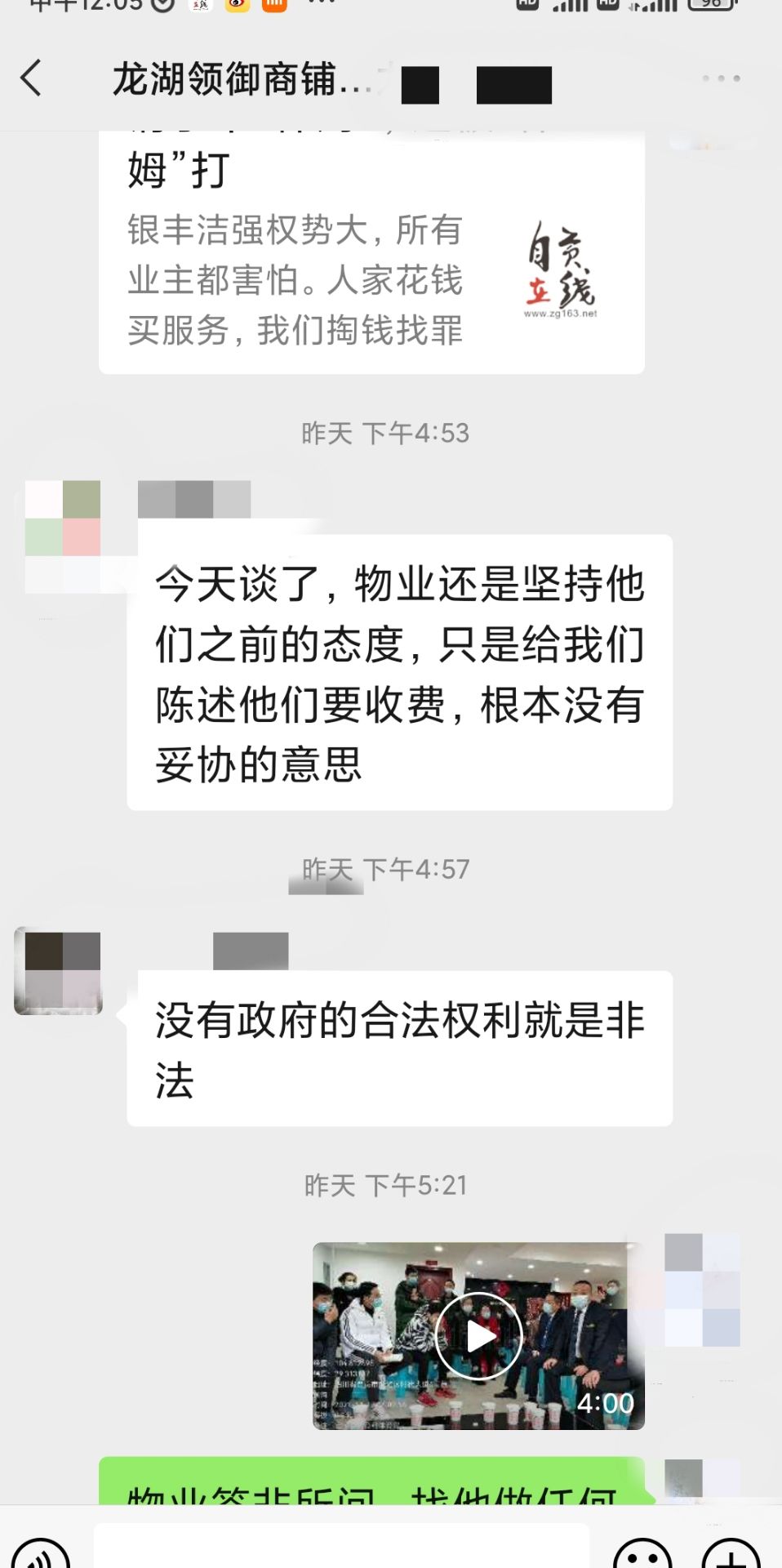The image size is (782, 1568).
Task: Tap the message text input field
Action: point(341,1548)
